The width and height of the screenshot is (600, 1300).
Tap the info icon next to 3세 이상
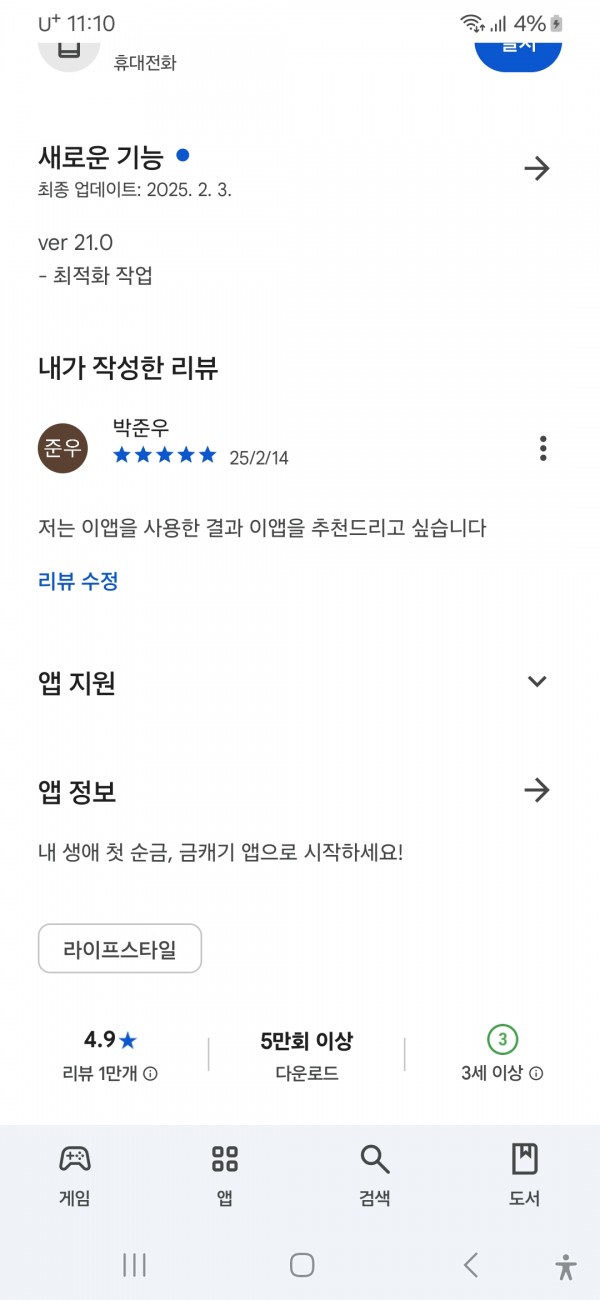(536, 1074)
